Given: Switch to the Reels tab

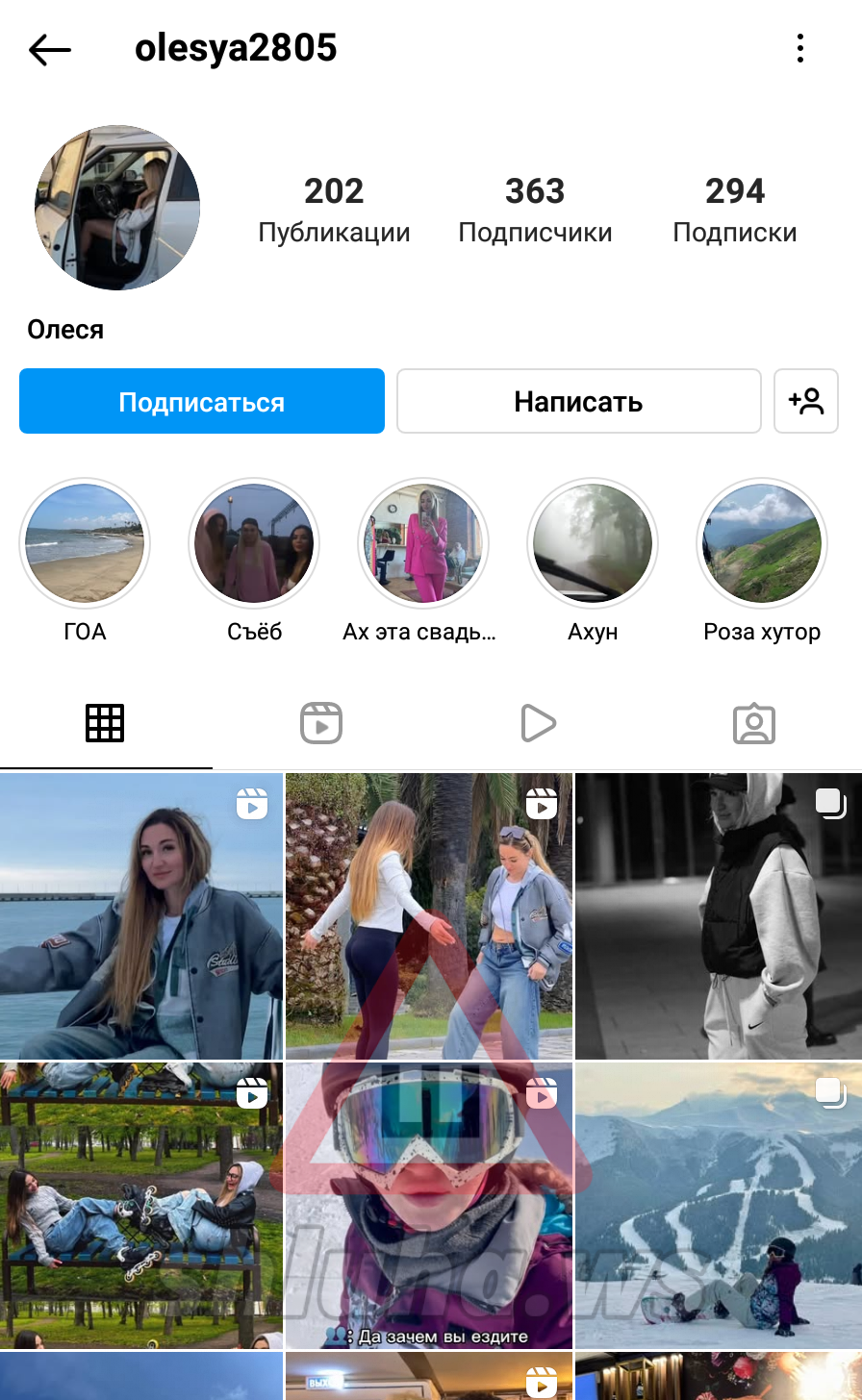Looking at the screenshot, I should pos(321,723).
